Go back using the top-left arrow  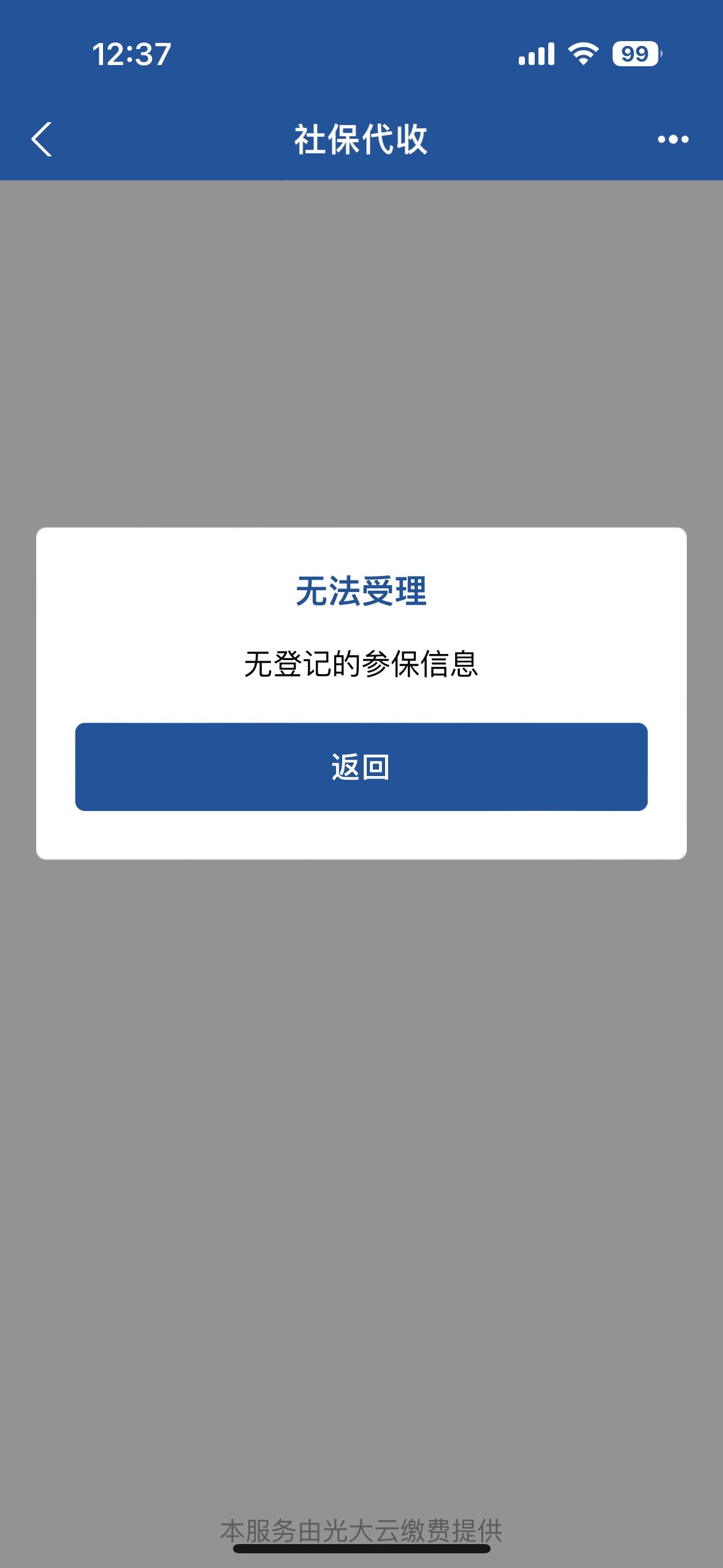(x=42, y=139)
